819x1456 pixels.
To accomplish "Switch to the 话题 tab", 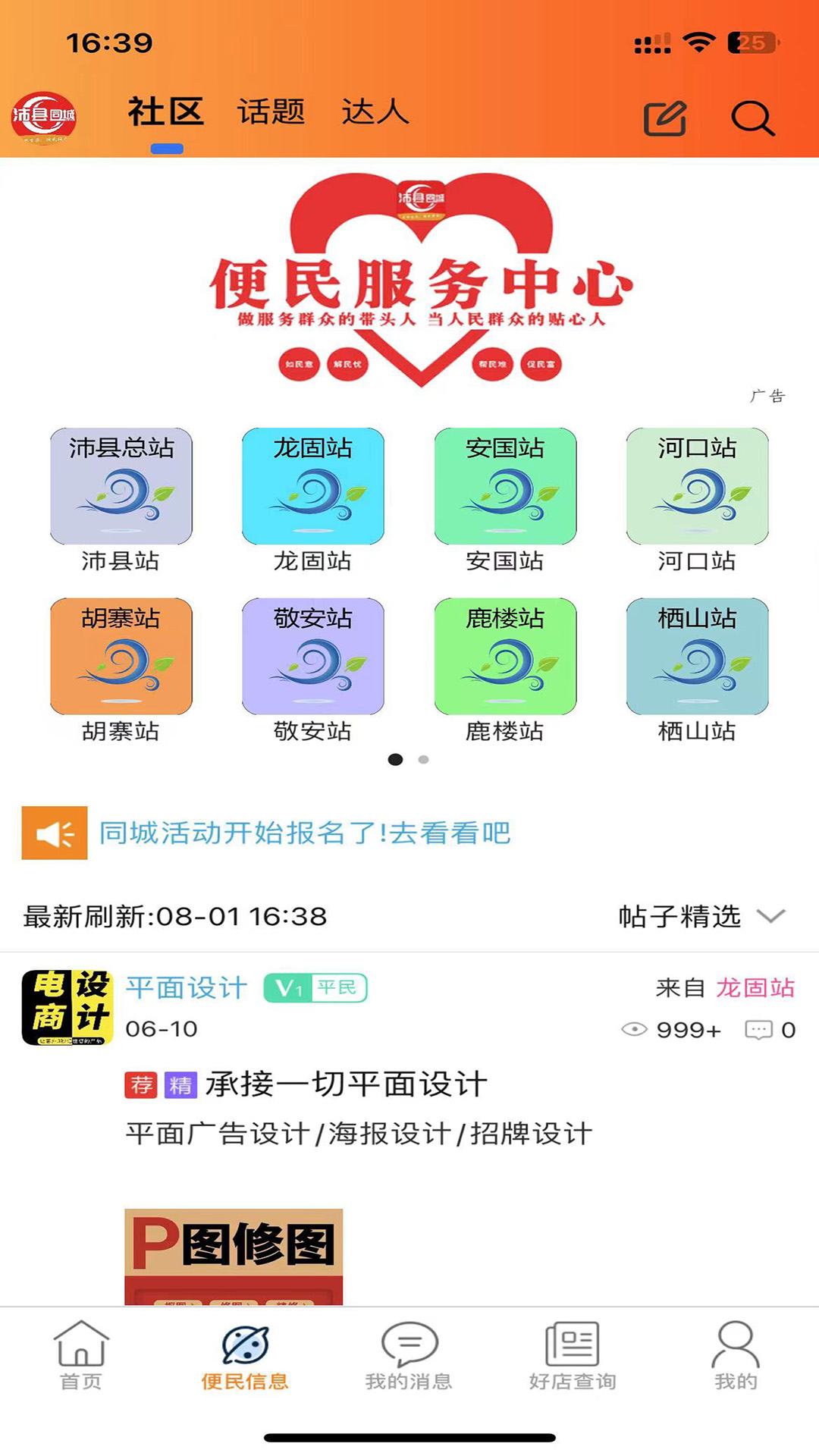I will pyautogui.click(x=271, y=112).
